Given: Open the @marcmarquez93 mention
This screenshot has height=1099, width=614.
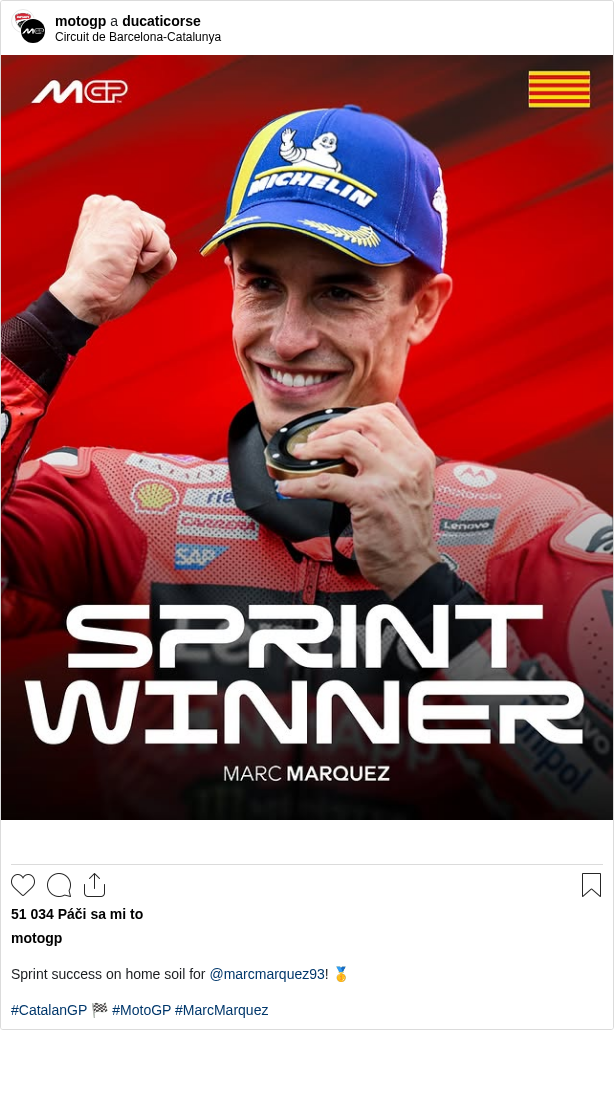Looking at the screenshot, I should 267,974.
